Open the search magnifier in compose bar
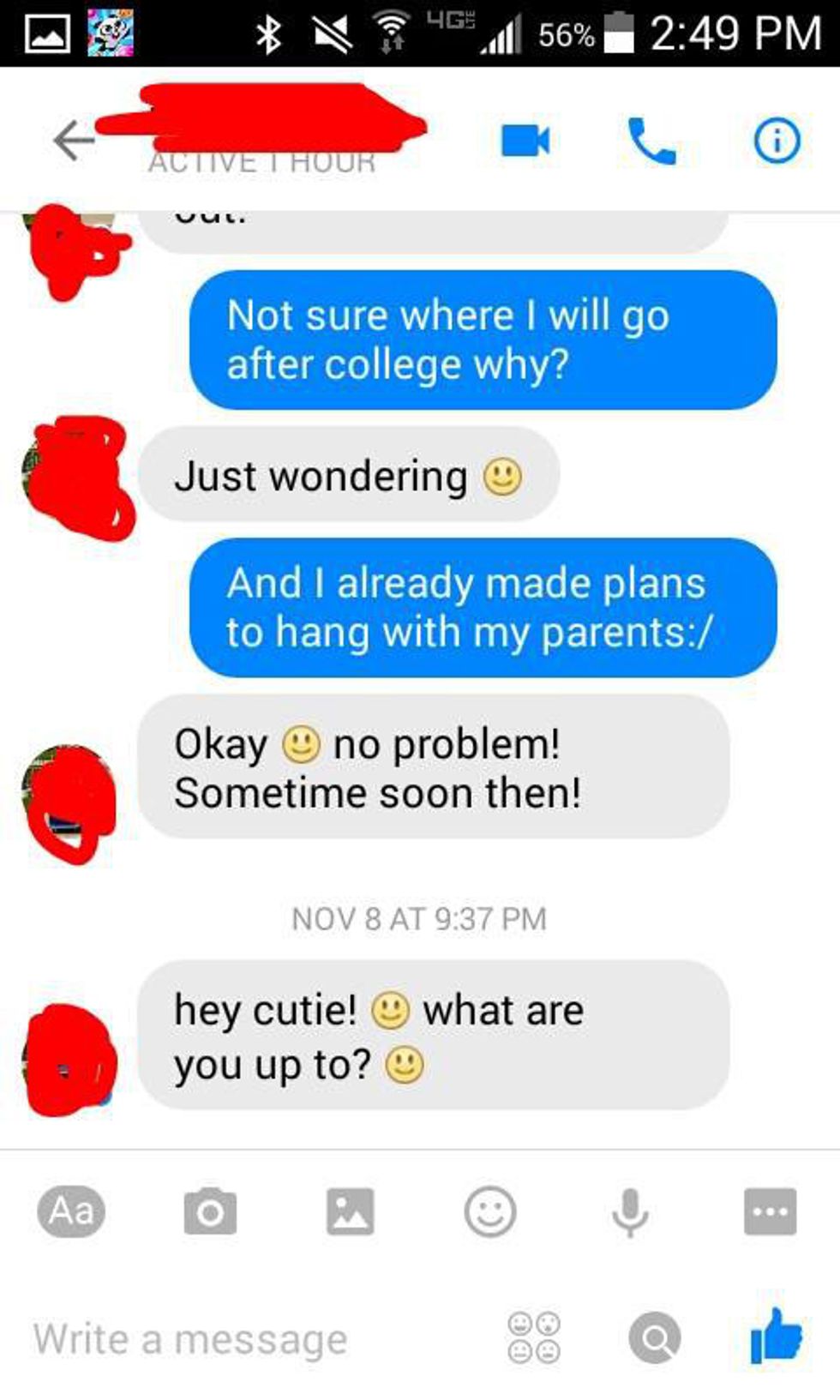This screenshot has width=840, height=1400. (x=655, y=1337)
